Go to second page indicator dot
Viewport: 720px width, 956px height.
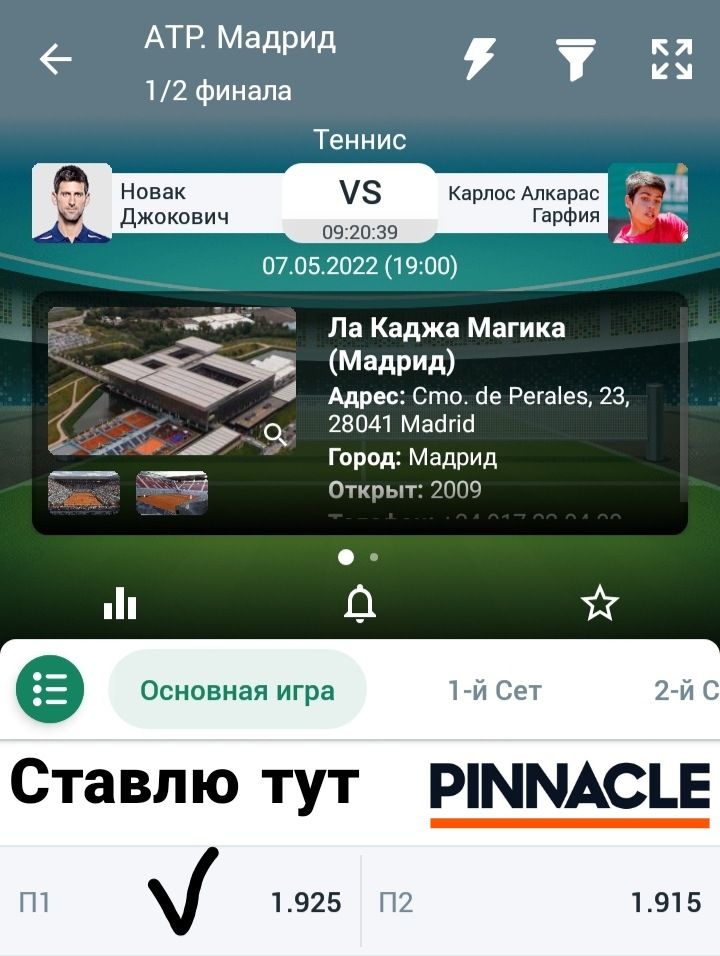coord(374,557)
